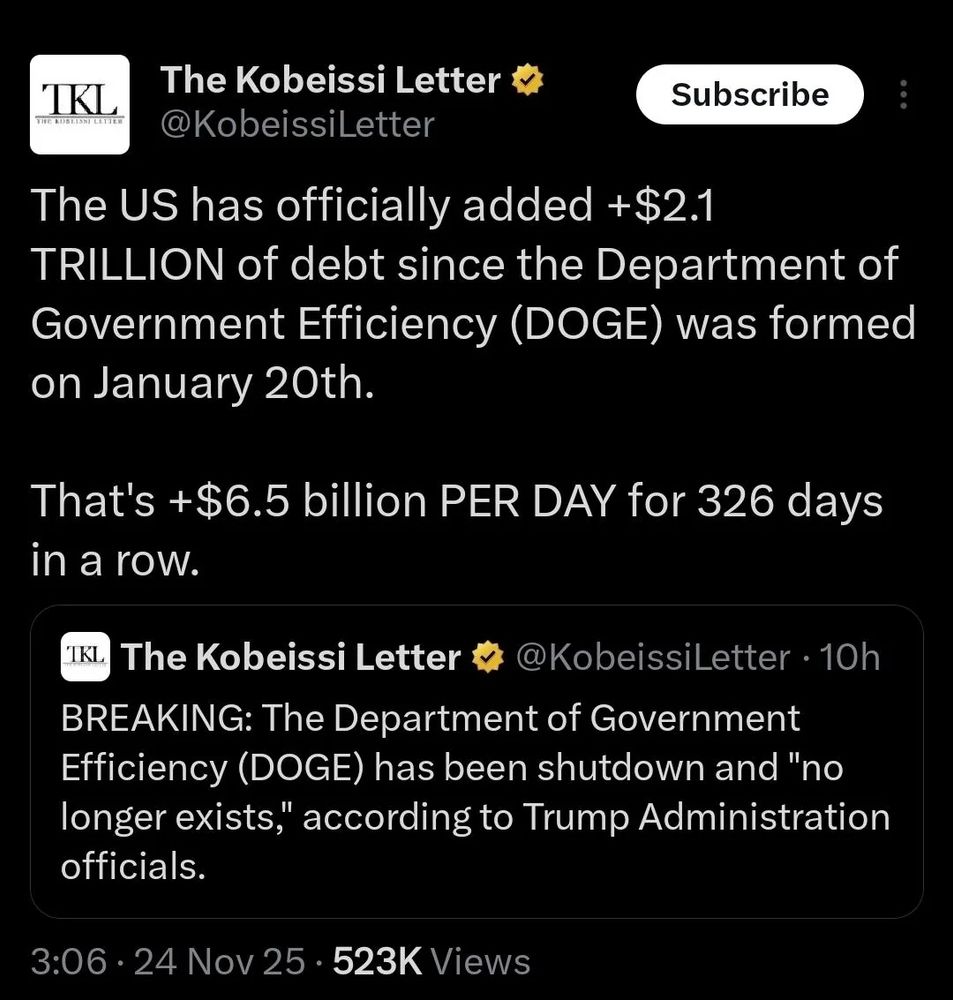Open the three-dot more options menu
Image resolution: width=953 pixels, height=1000 pixels.
pos(903,92)
